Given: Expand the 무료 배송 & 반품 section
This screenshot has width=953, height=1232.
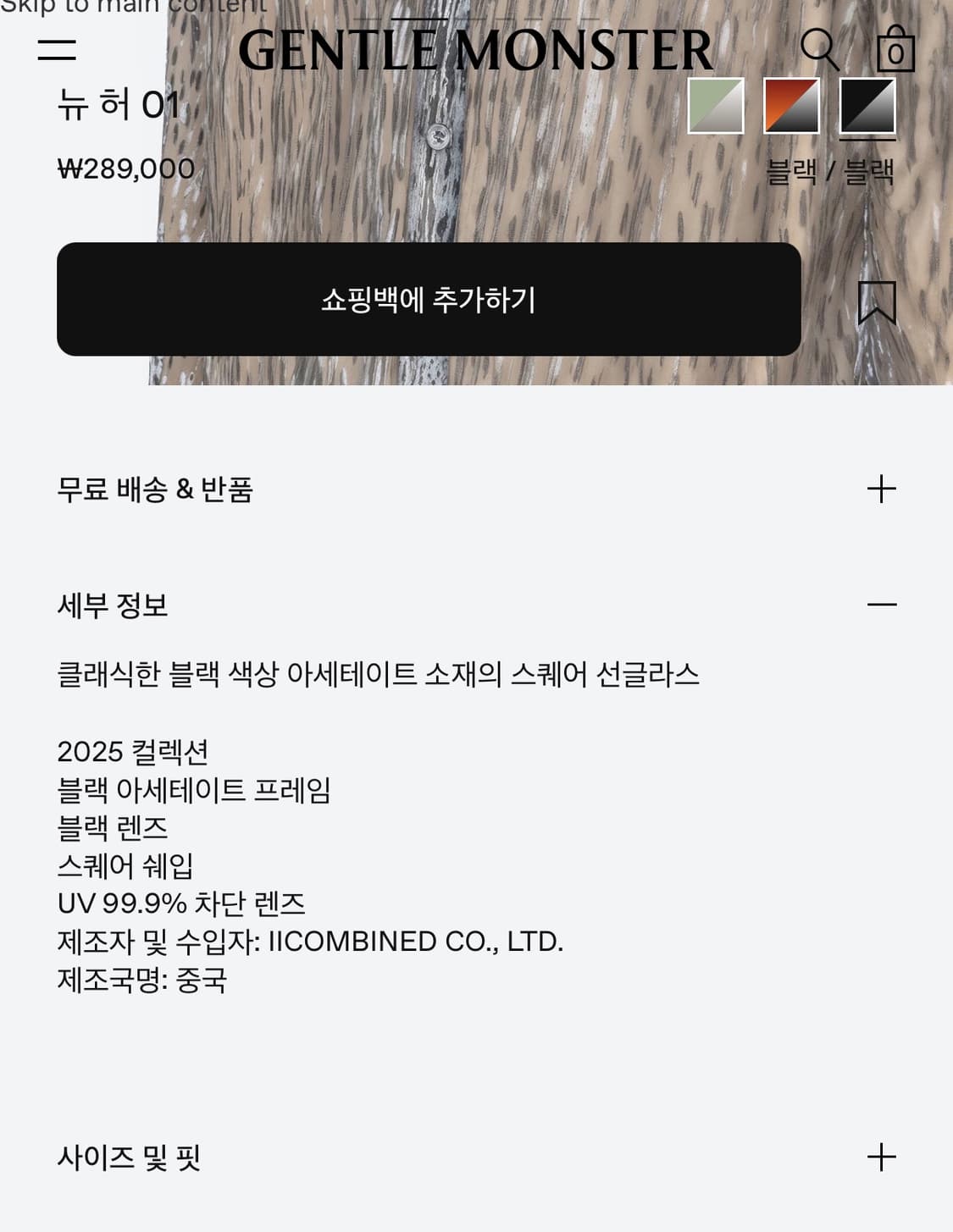Looking at the screenshot, I should pyautogui.click(x=882, y=488).
